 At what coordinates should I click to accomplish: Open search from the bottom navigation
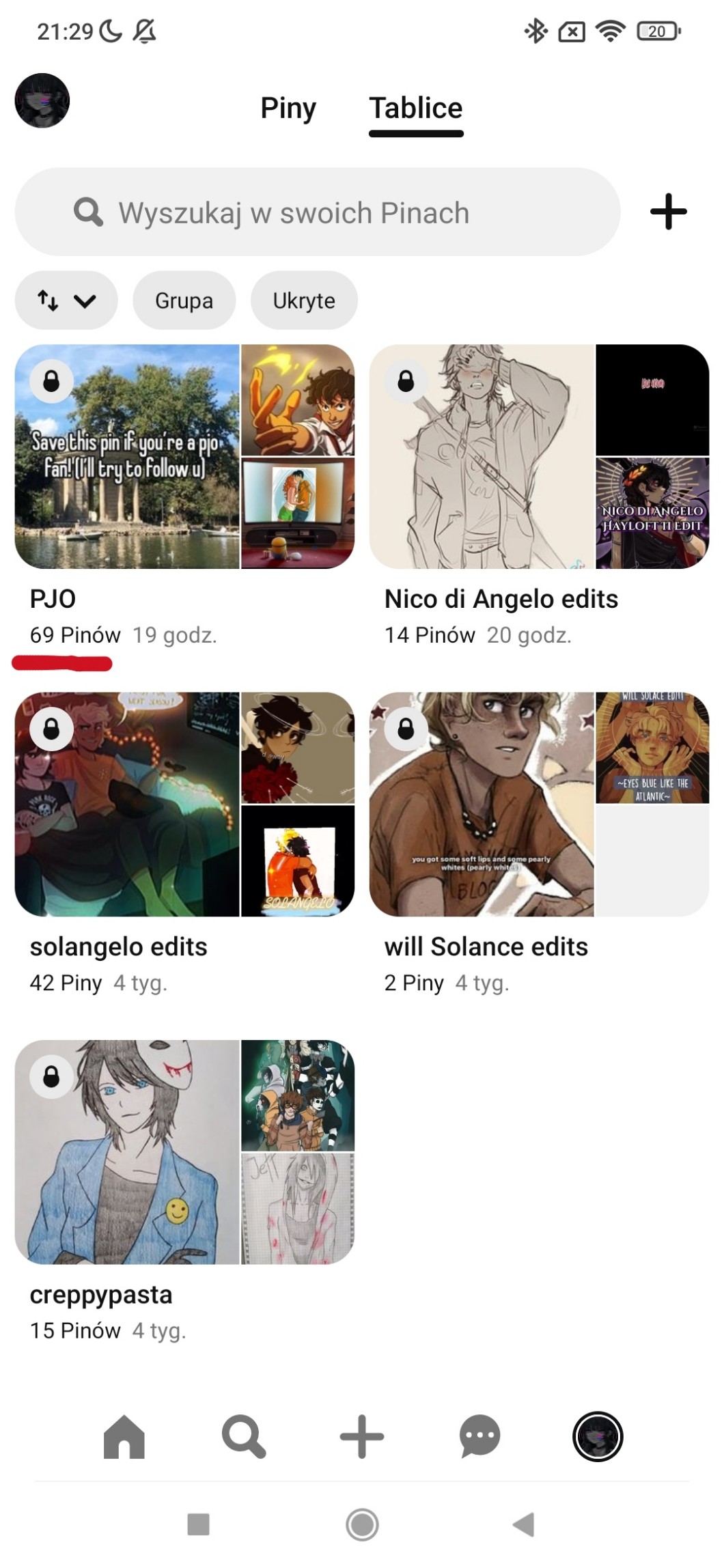(x=243, y=1436)
